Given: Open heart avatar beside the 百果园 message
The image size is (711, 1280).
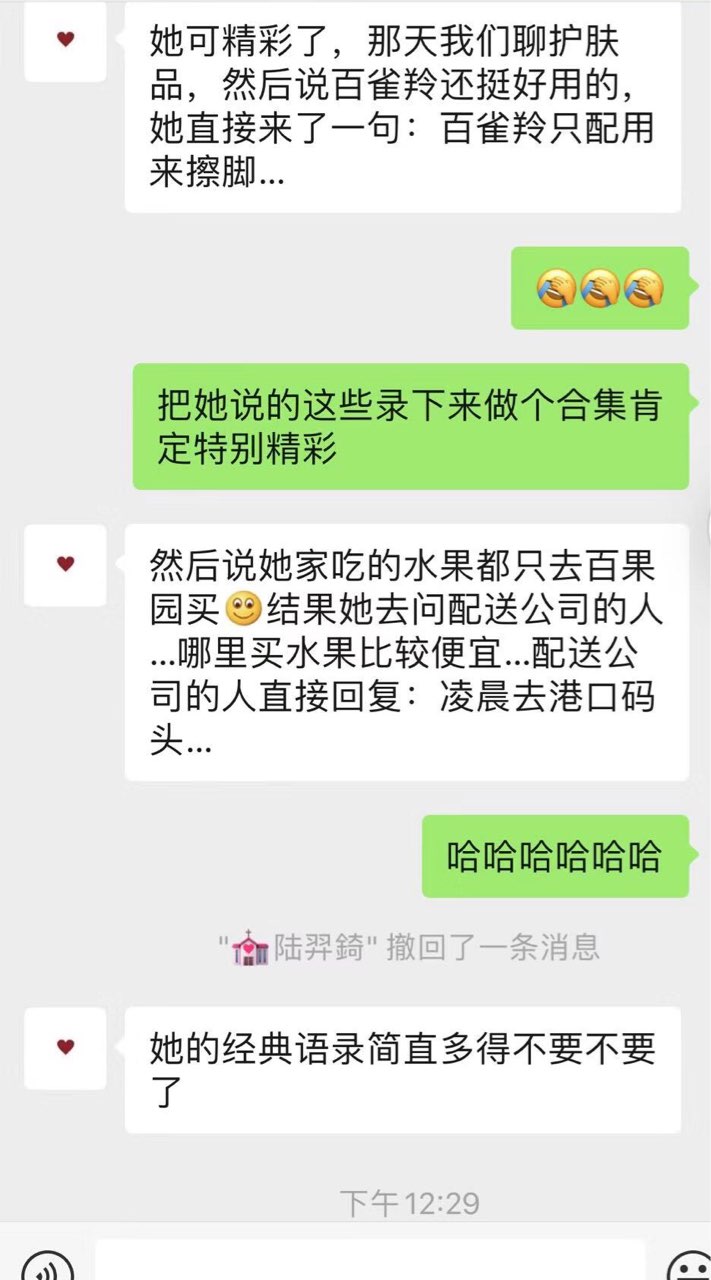Looking at the screenshot, I should coord(65,565).
